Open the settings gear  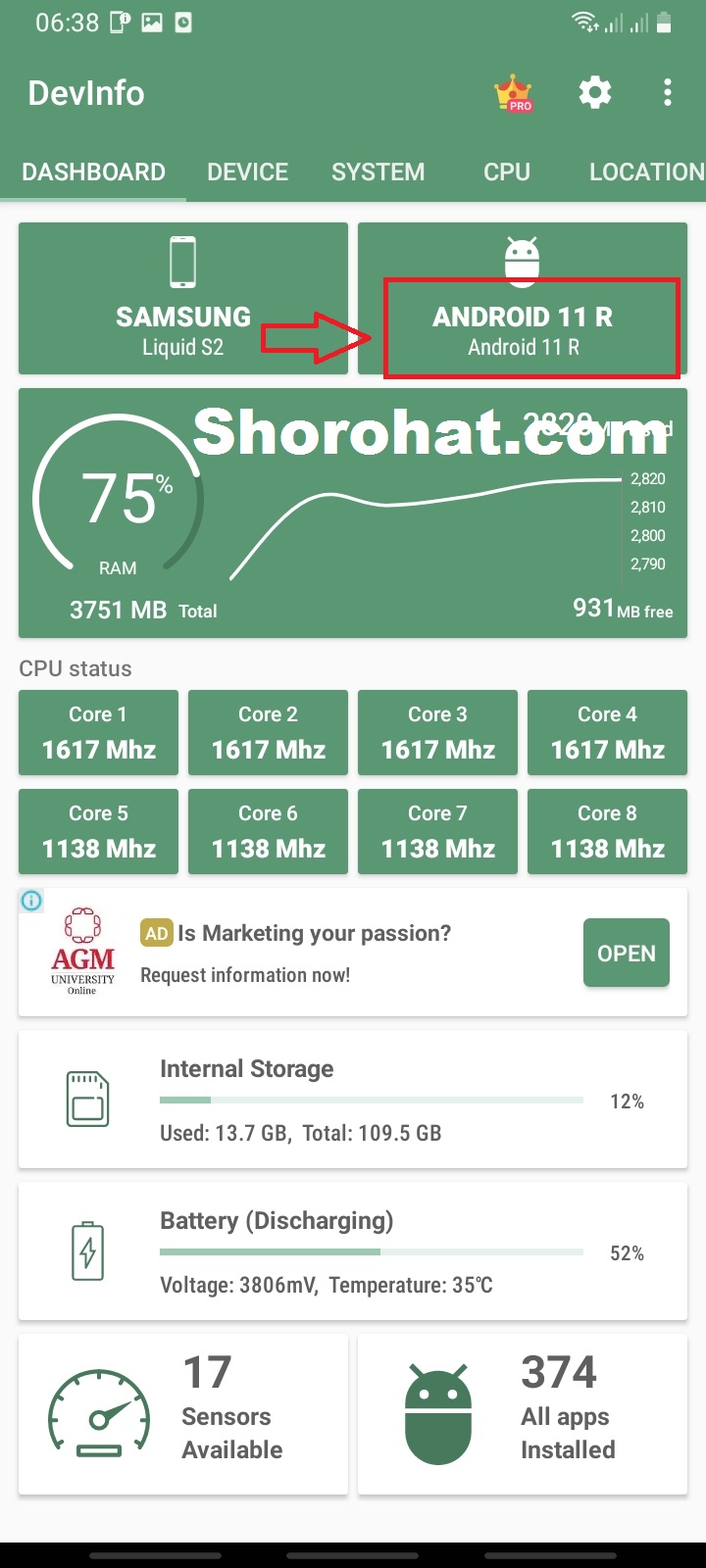(x=594, y=93)
